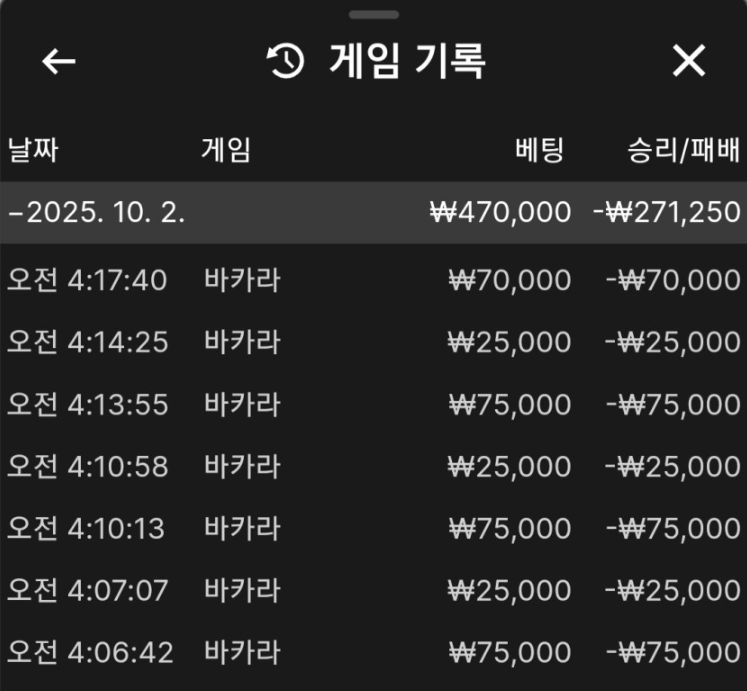Open the 오전 4:10:13 baccarat record
Viewport: 747px width, 691px height.
tap(373, 528)
